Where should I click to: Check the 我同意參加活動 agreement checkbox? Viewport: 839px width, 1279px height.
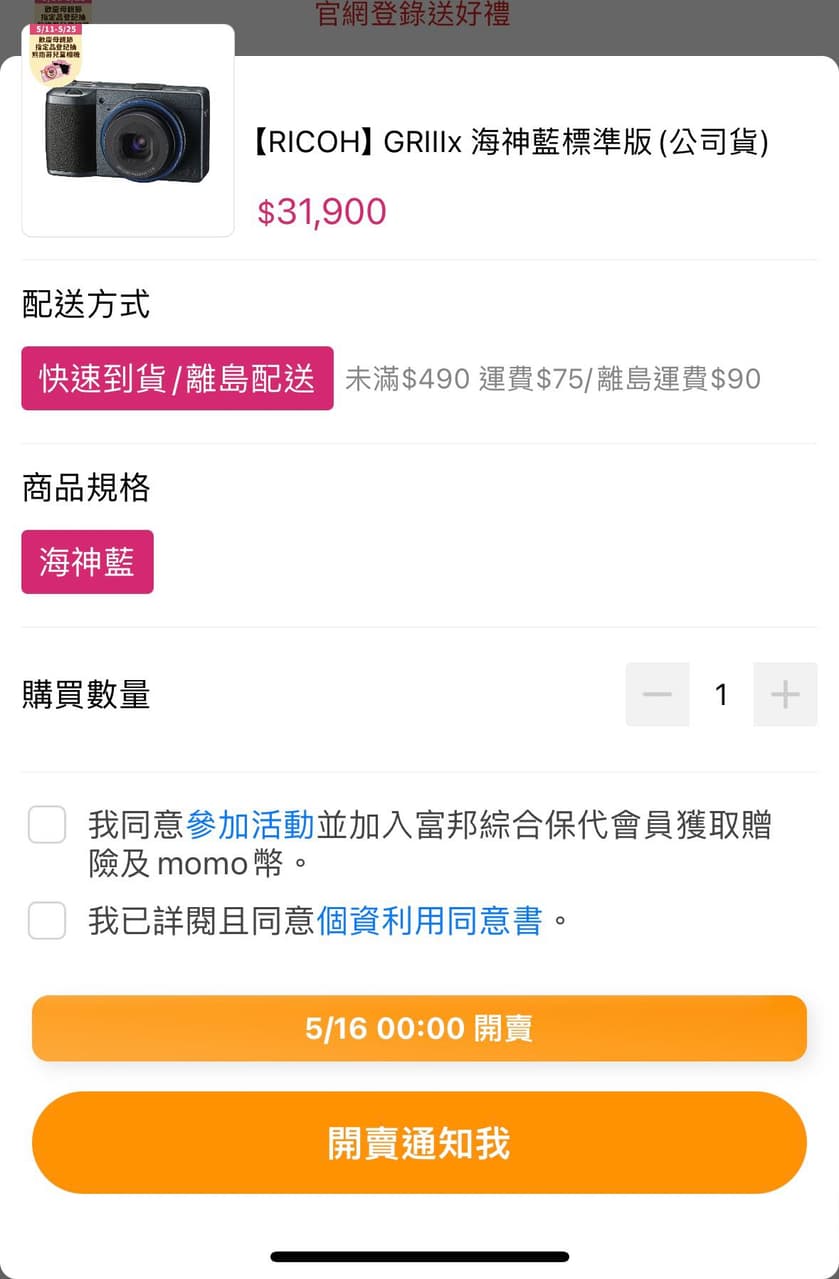47,824
